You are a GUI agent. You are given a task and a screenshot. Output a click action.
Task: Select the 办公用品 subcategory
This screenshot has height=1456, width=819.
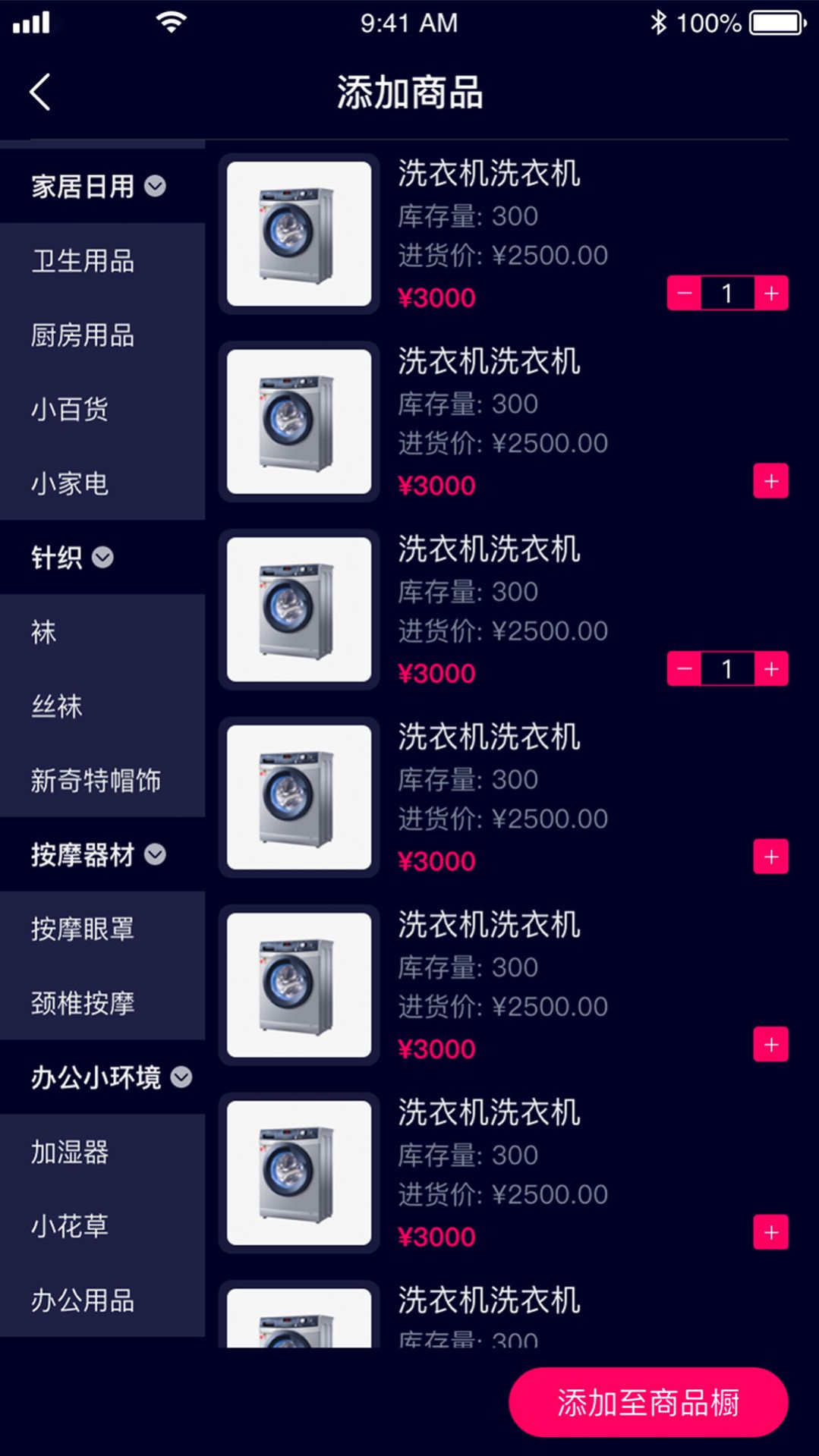(83, 1301)
